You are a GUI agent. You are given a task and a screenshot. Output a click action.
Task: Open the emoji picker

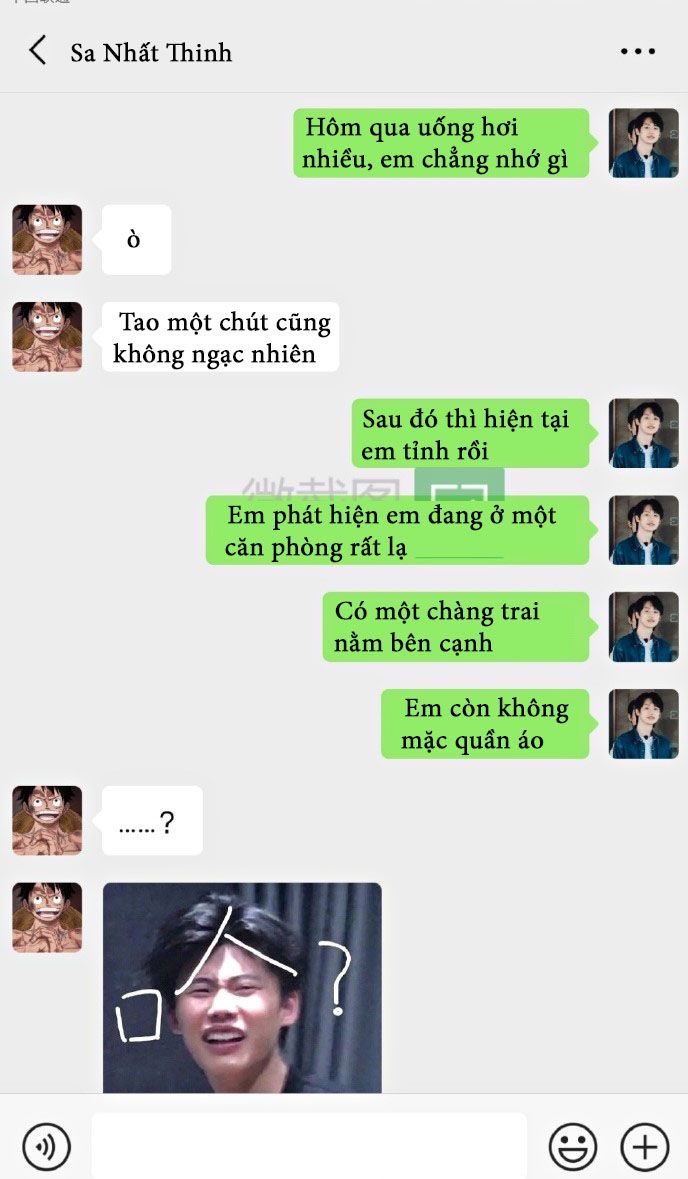pos(573,1147)
